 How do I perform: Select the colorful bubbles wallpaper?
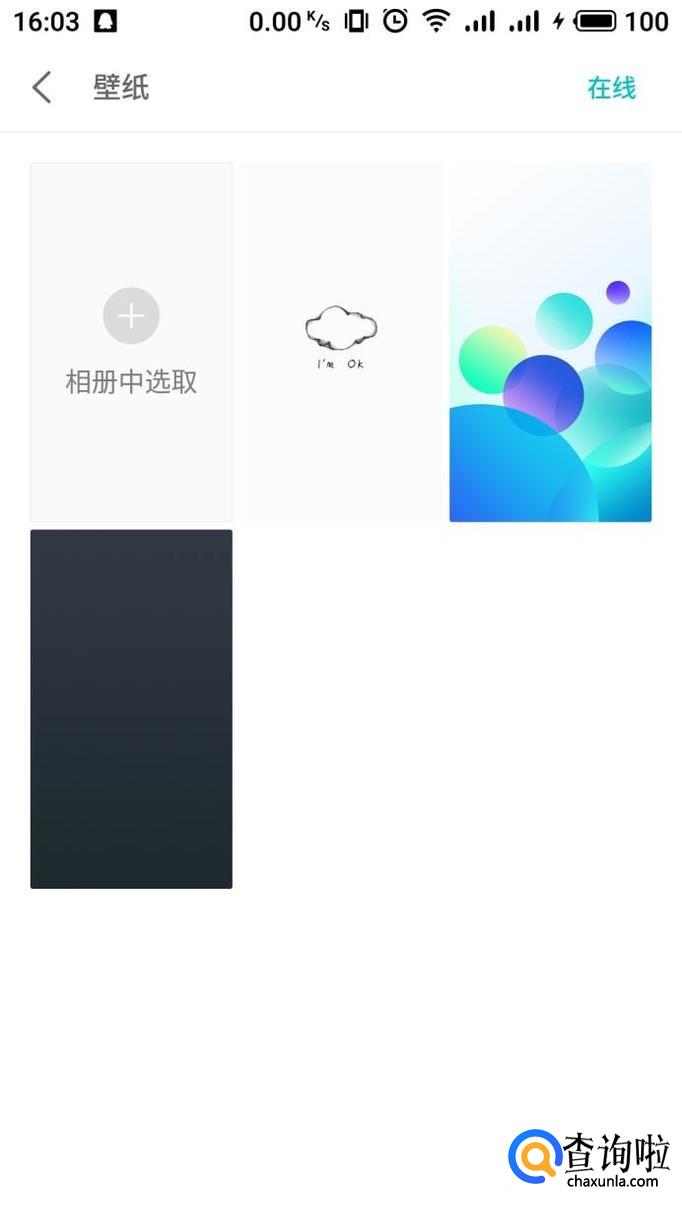click(x=550, y=342)
